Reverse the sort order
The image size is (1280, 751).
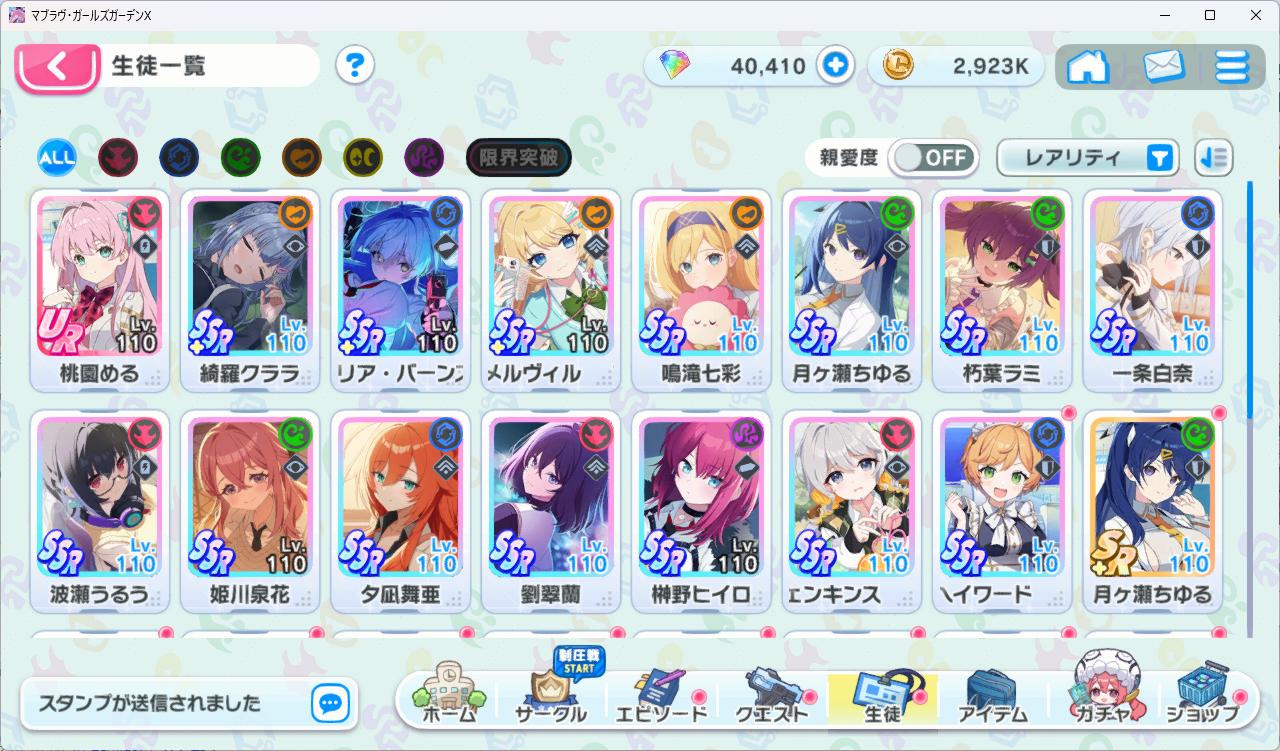tap(1214, 157)
